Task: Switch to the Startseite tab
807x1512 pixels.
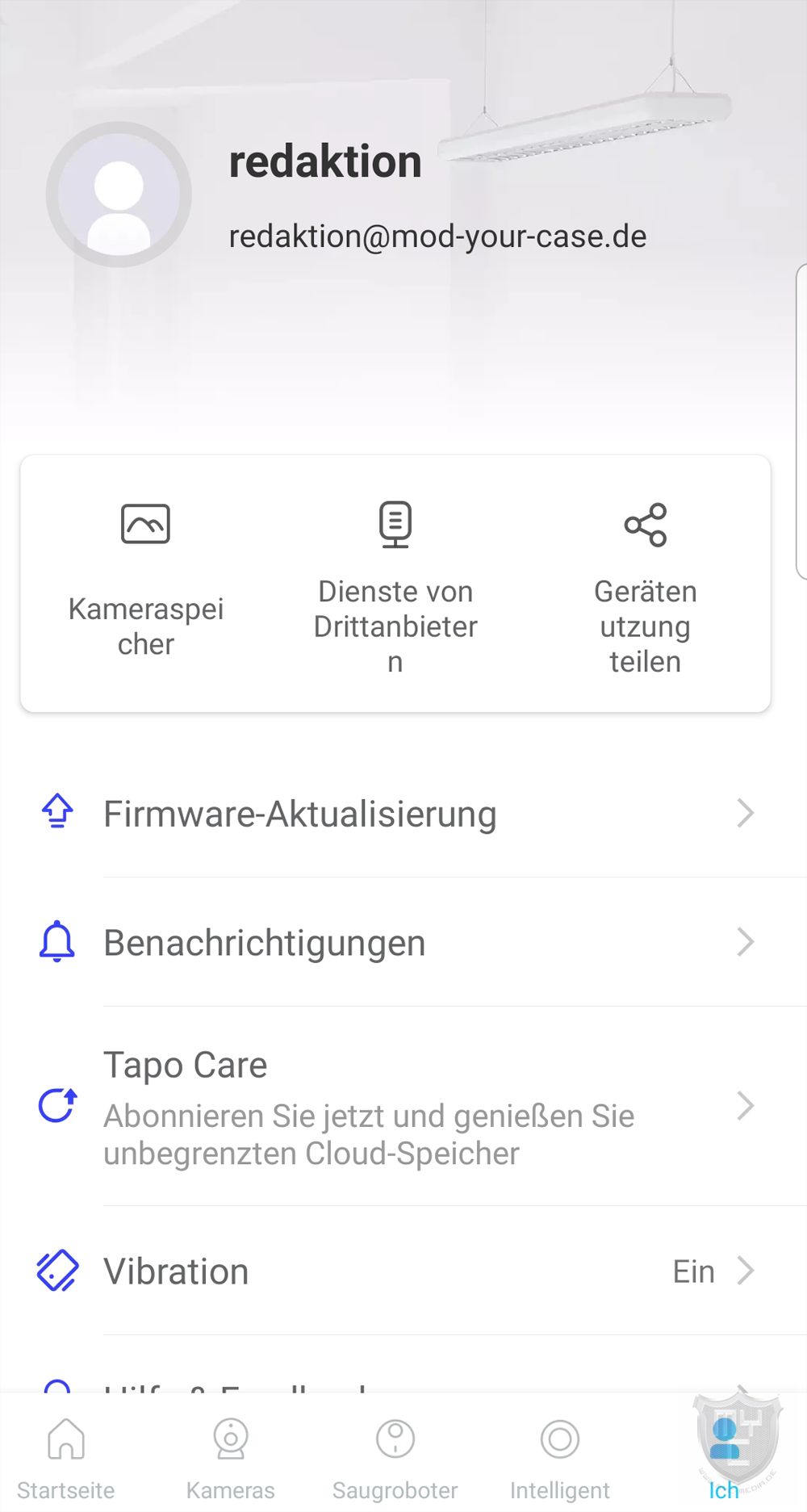Action: coord(66,1455)
